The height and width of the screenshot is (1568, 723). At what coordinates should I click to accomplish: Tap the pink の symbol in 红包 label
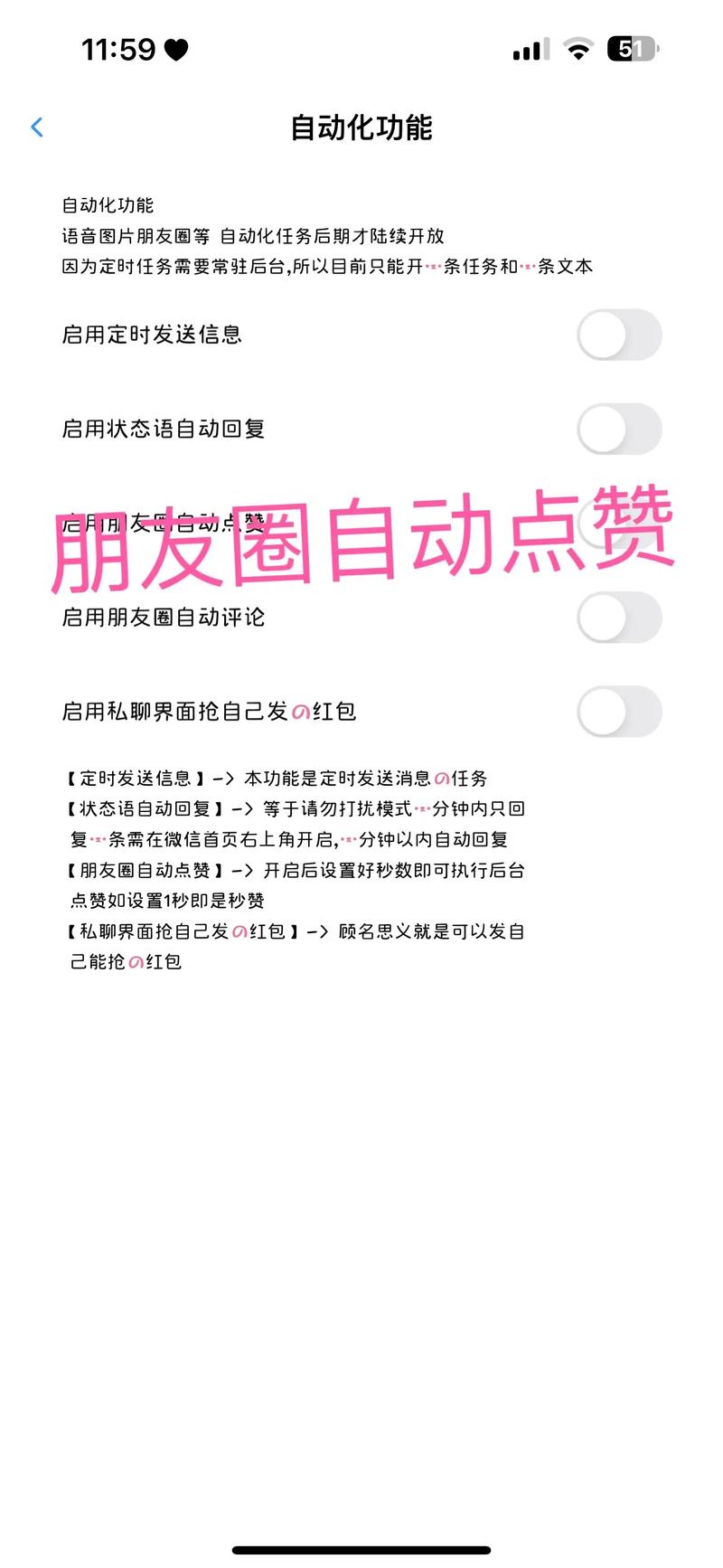(x=303, y=713)
